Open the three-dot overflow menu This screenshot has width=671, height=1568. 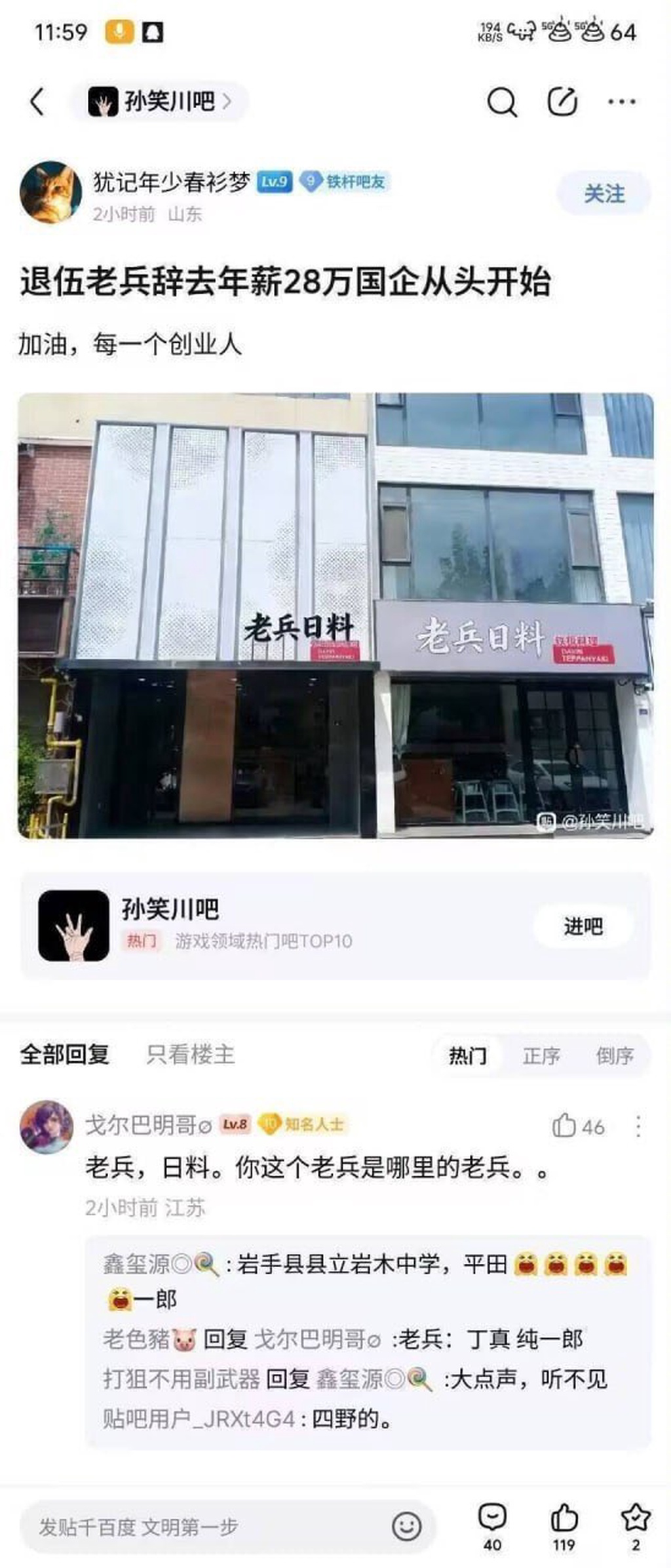pyautogui.click(x=621, y=102)
